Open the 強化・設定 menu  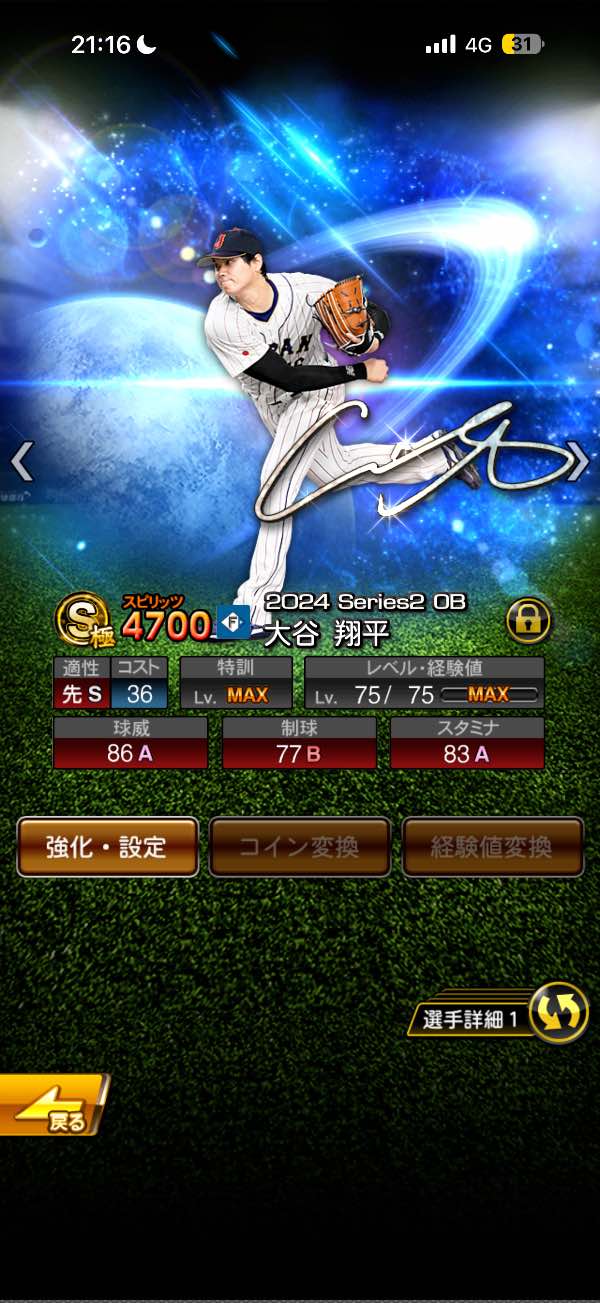click(x=107, y=847)
